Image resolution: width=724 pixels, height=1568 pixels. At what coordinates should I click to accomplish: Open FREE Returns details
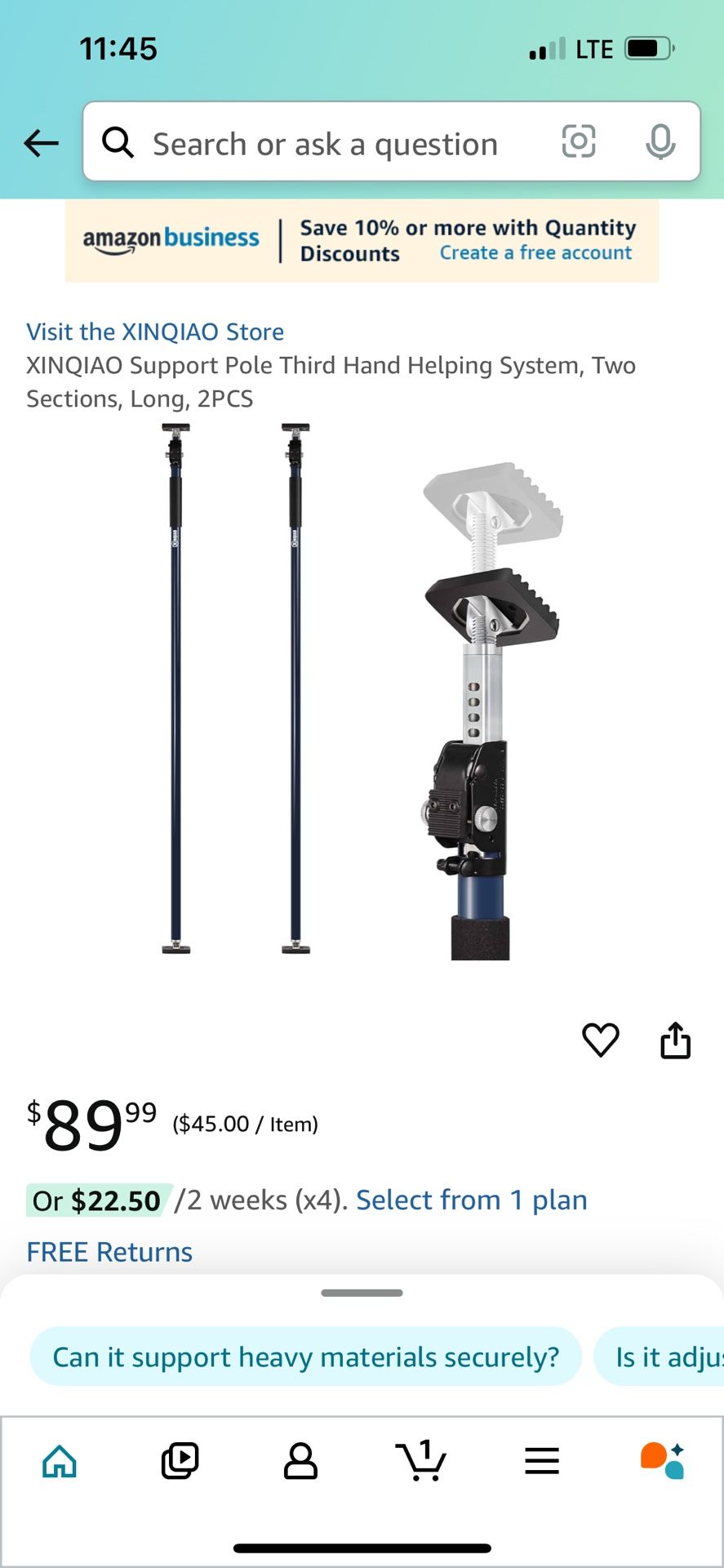tap(109, 1252)
